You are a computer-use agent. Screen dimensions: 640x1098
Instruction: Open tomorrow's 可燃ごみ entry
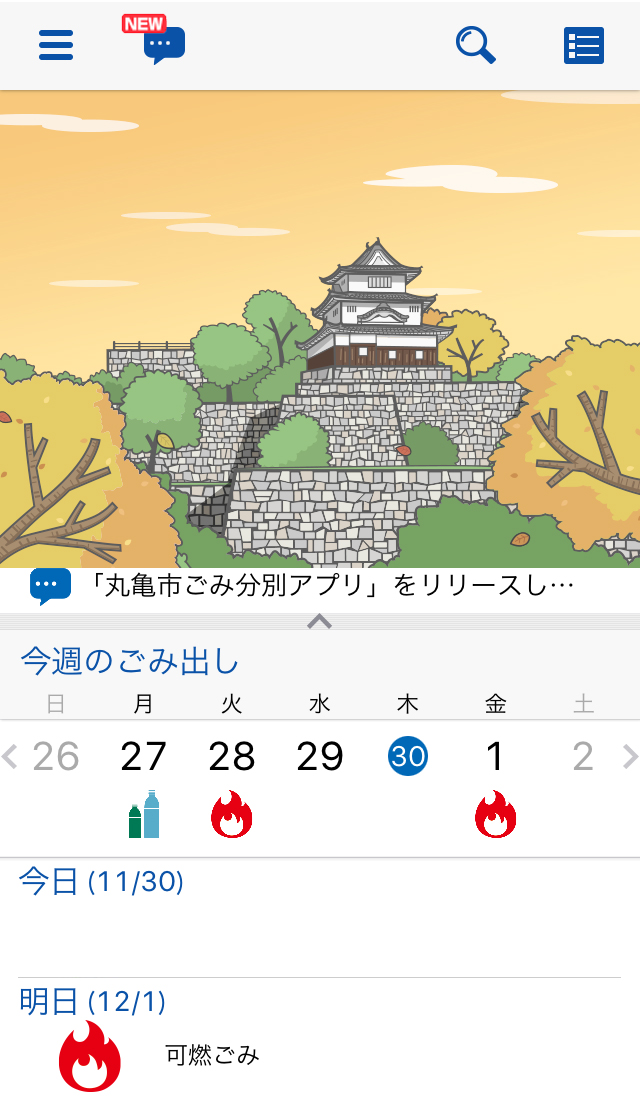coord(320,1055)
